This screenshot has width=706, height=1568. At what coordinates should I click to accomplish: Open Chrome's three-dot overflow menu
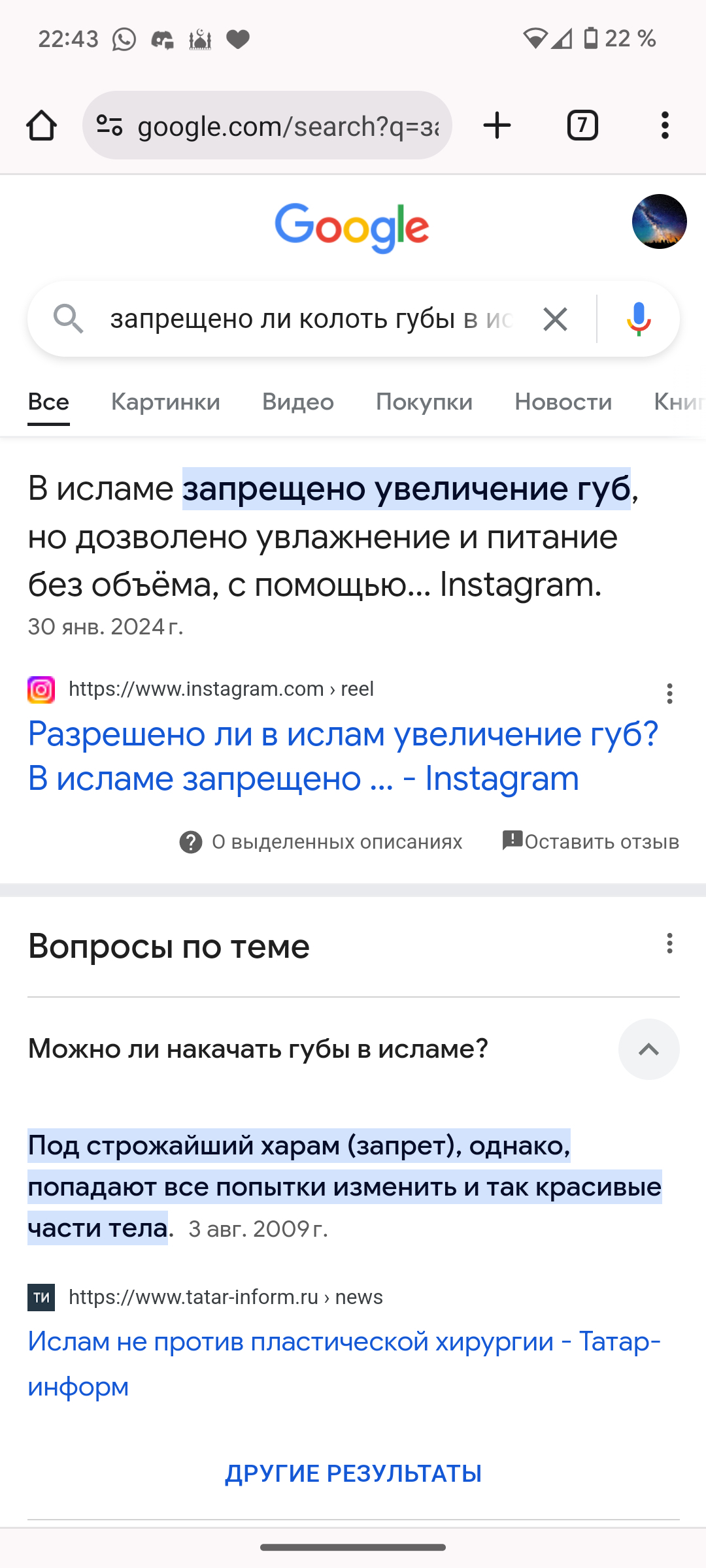[665, 125]
